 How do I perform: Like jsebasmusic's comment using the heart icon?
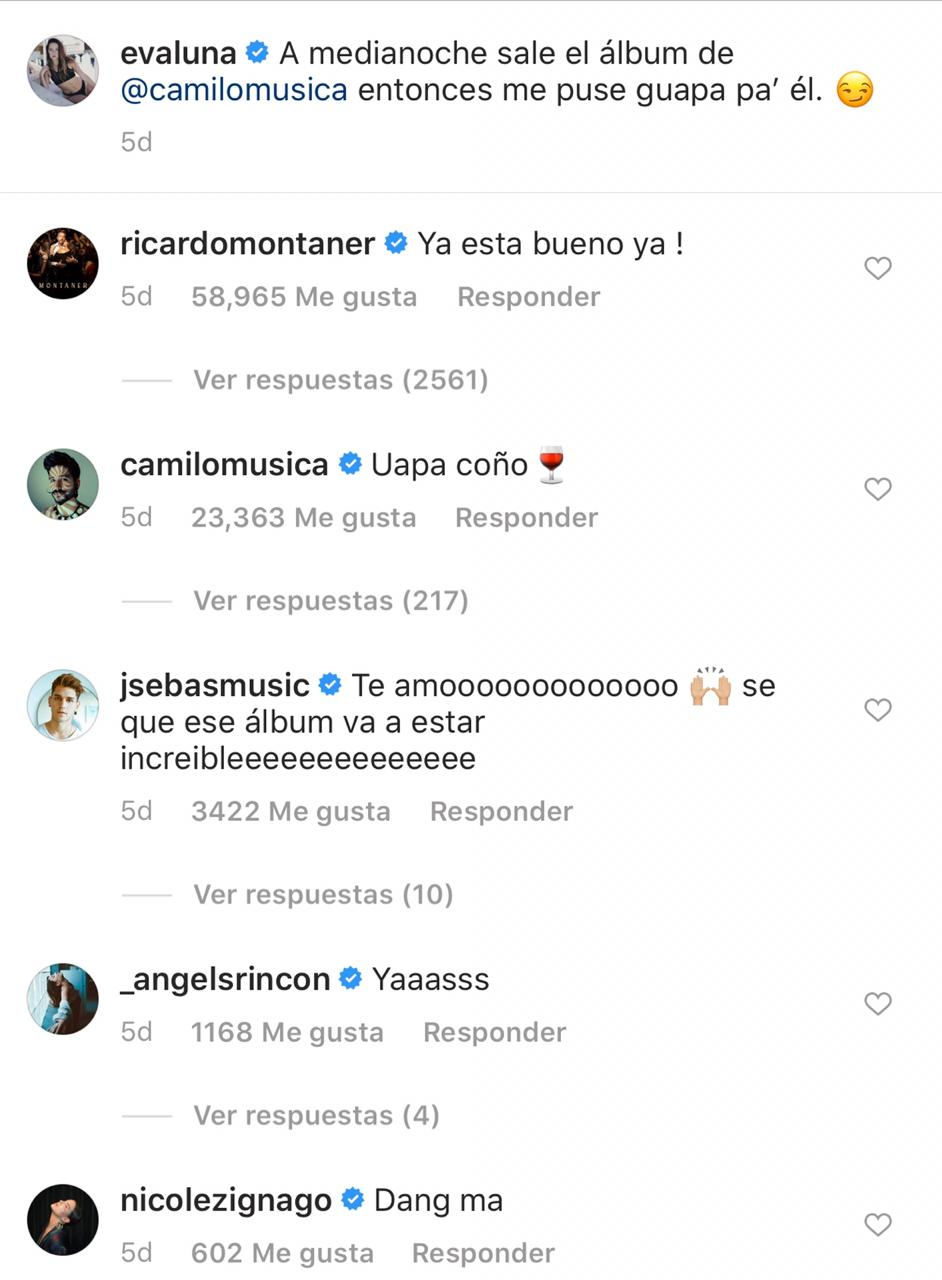(877, 710)
